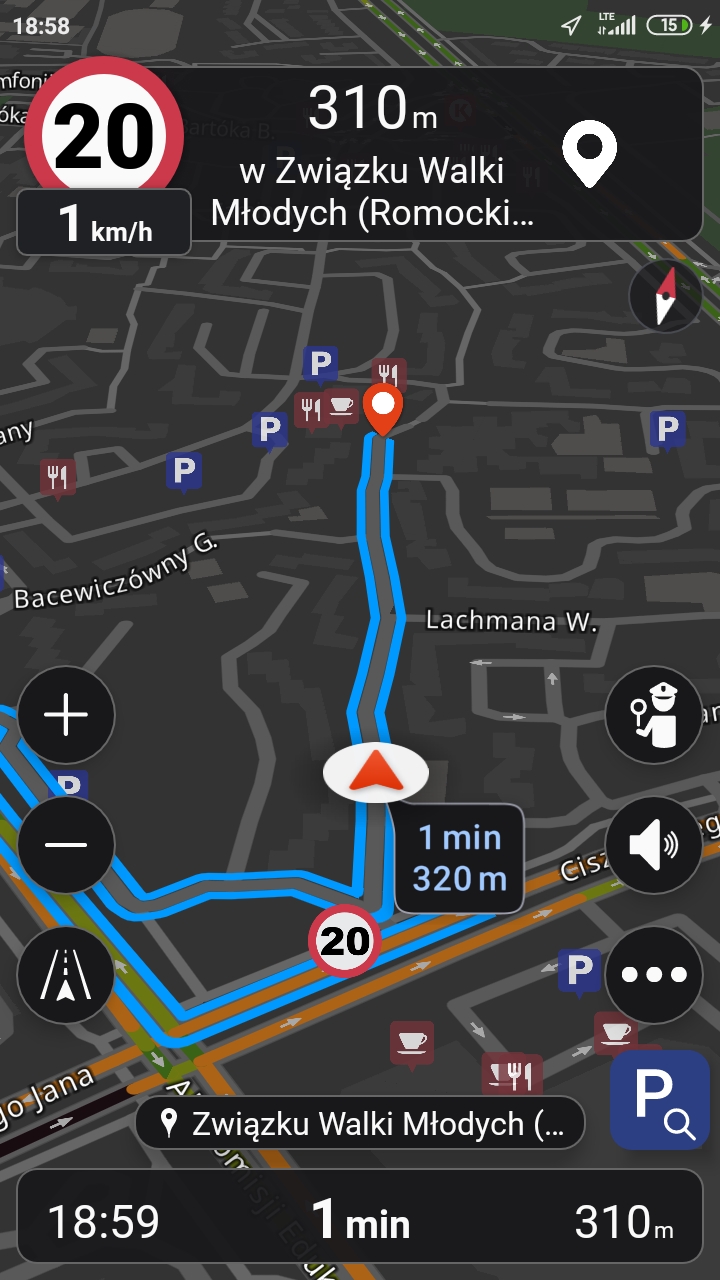Search for parking near destination
The width and height of the screenshot is (720, 1280).
(x=660, y=1099)
